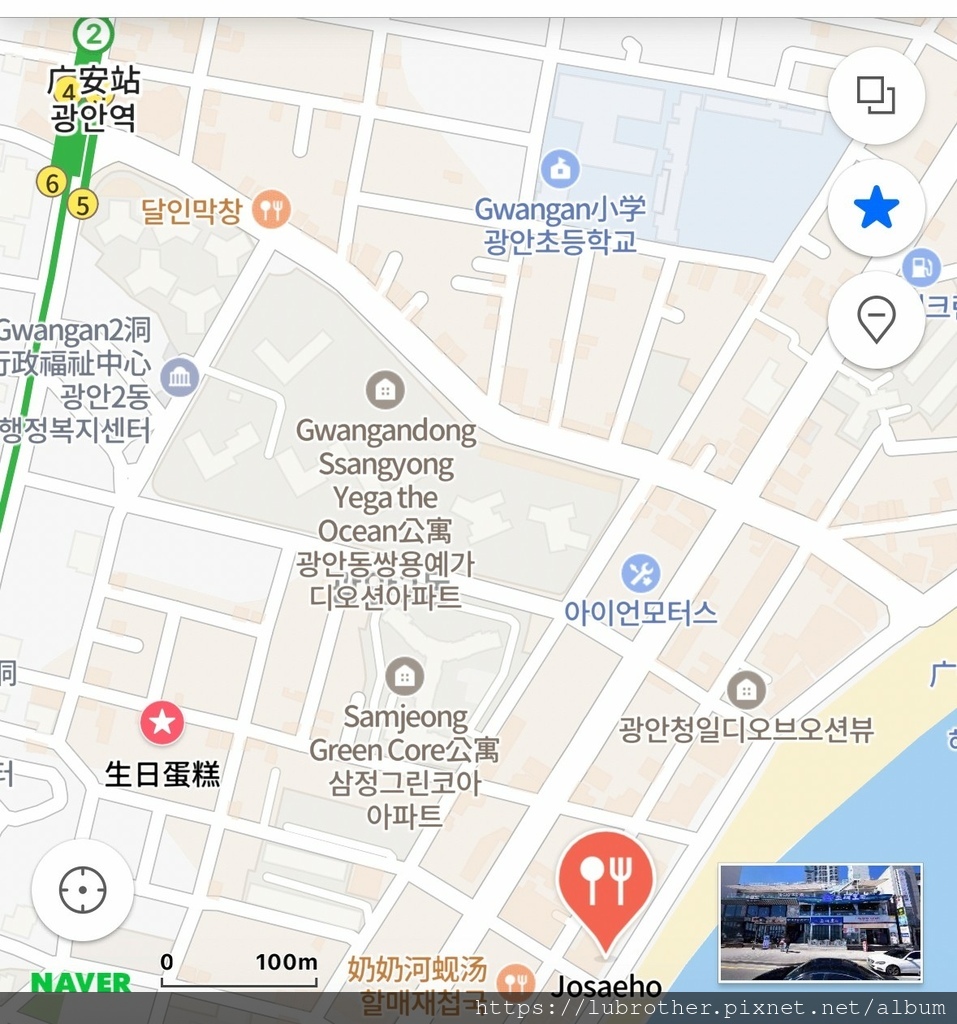Tap the 아이언모터스 repair shop marker
The image size is (957, 1024).
(x=640, y=574)
